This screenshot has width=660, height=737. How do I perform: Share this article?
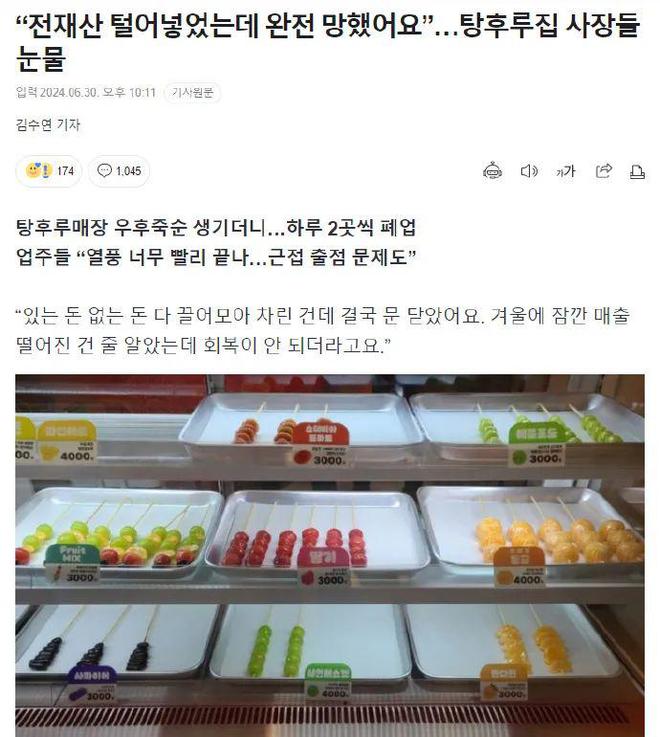[603, 171]
